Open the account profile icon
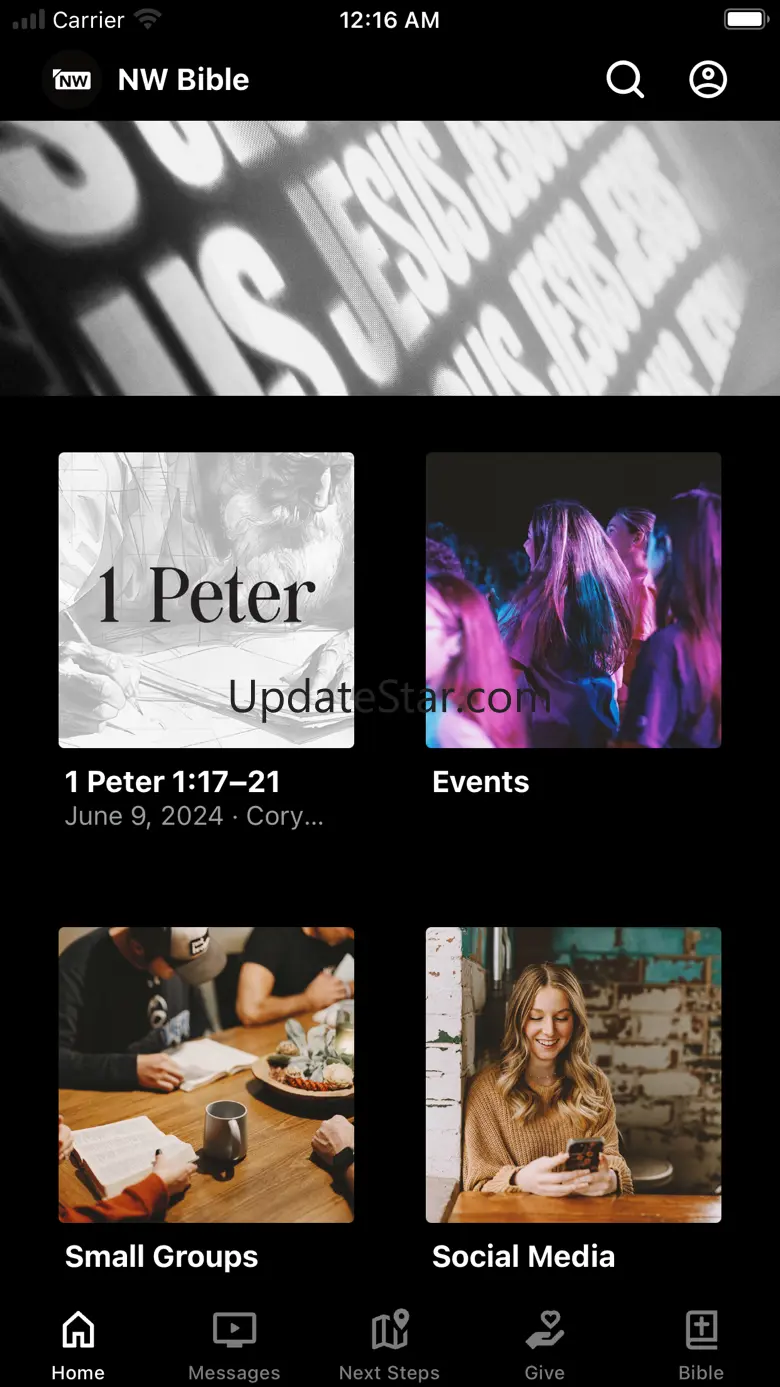 coord(708,80)
